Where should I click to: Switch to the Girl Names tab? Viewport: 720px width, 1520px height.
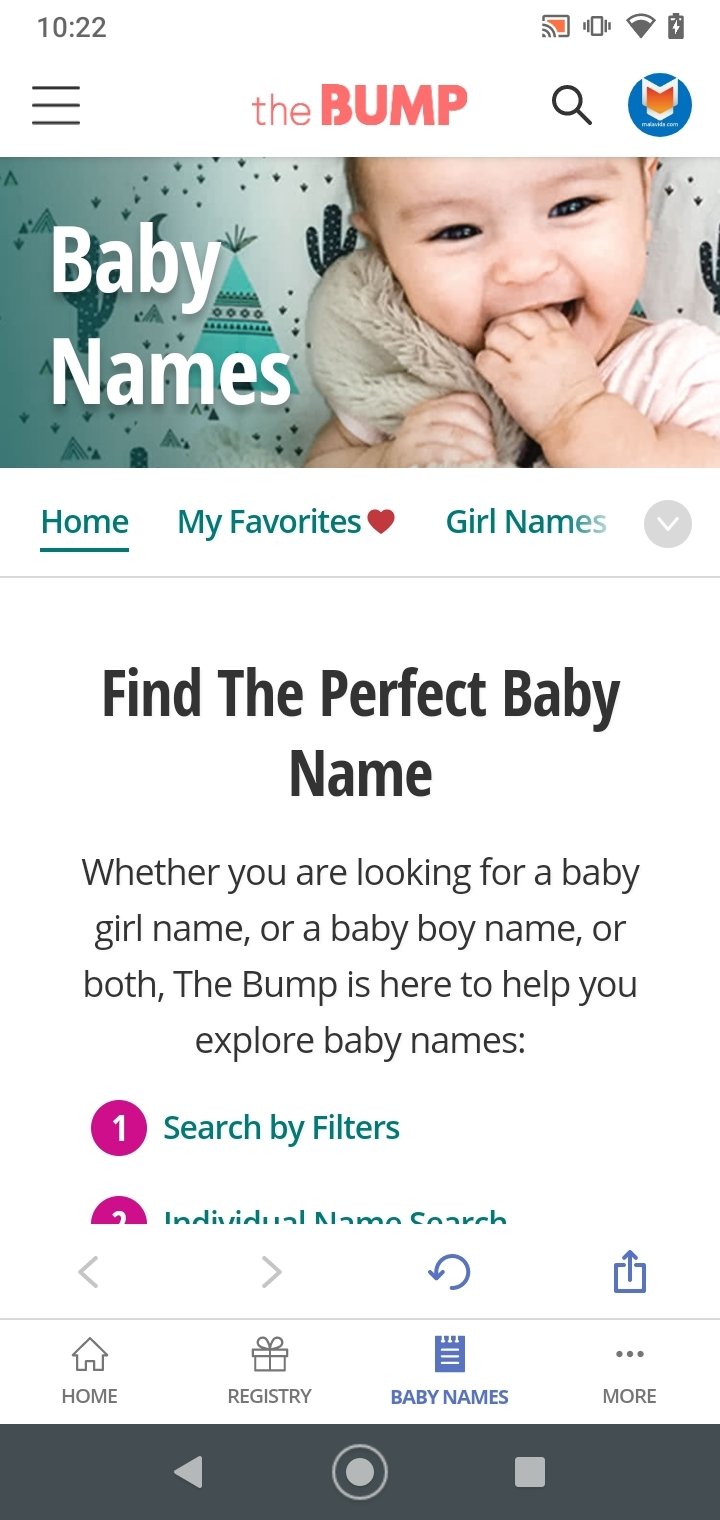[526, 522]
